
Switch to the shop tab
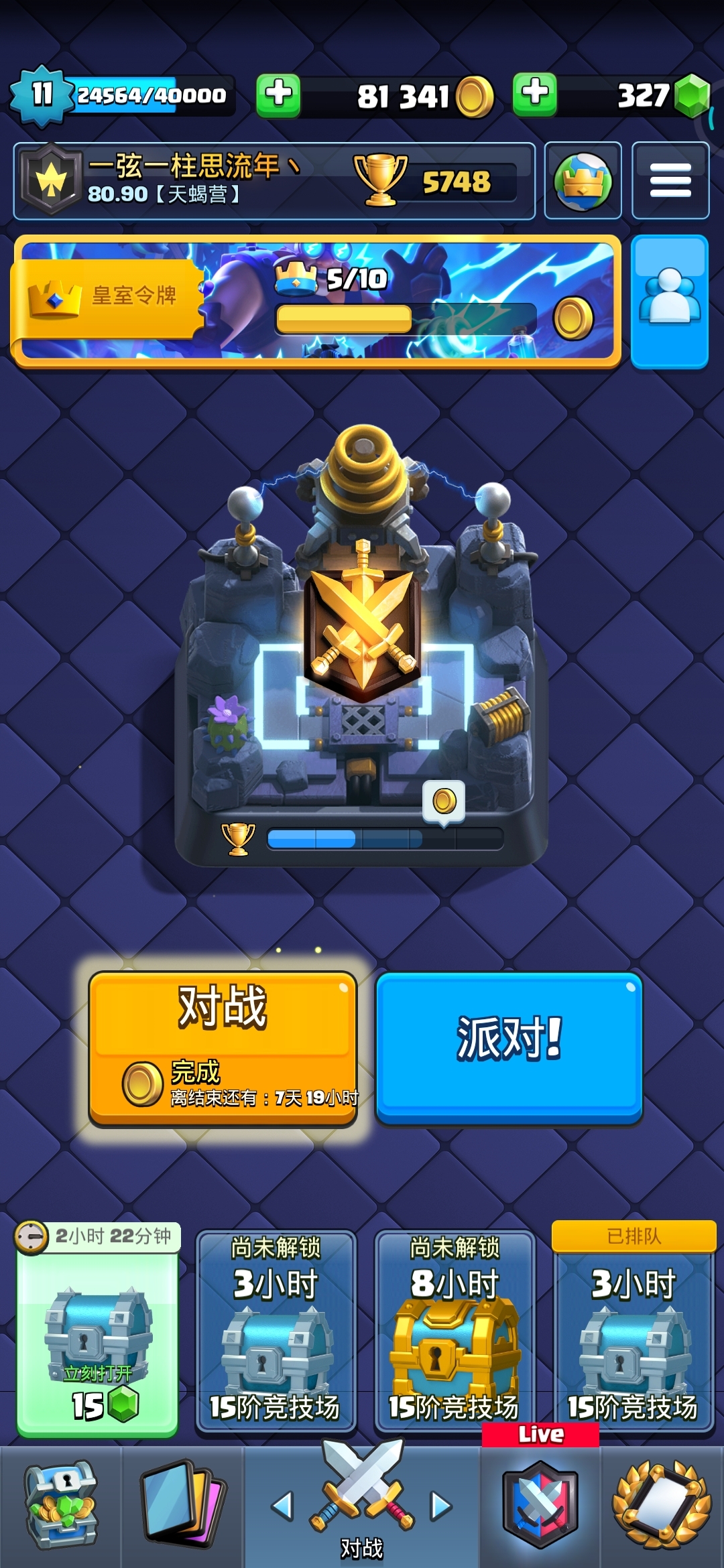61,1506
